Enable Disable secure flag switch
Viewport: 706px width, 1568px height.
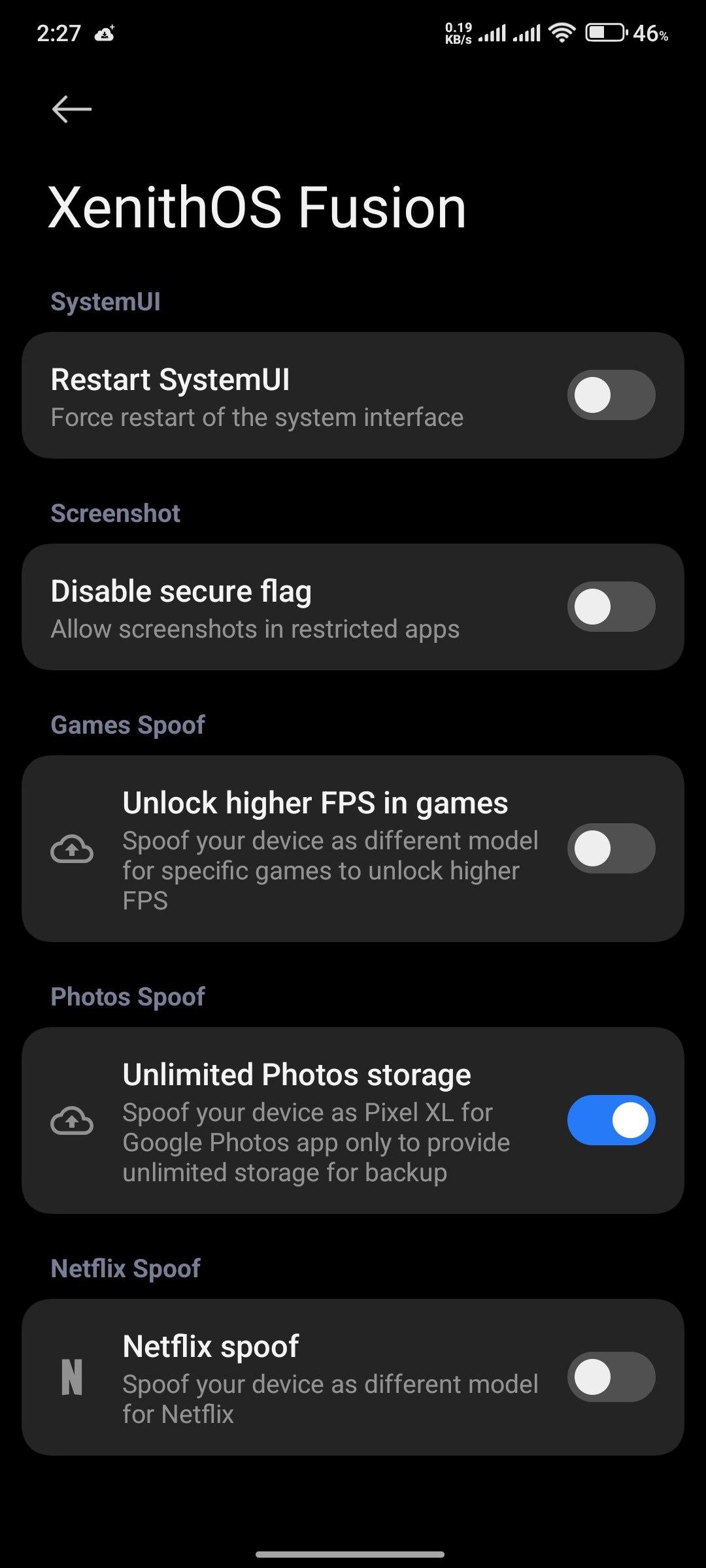611,607
